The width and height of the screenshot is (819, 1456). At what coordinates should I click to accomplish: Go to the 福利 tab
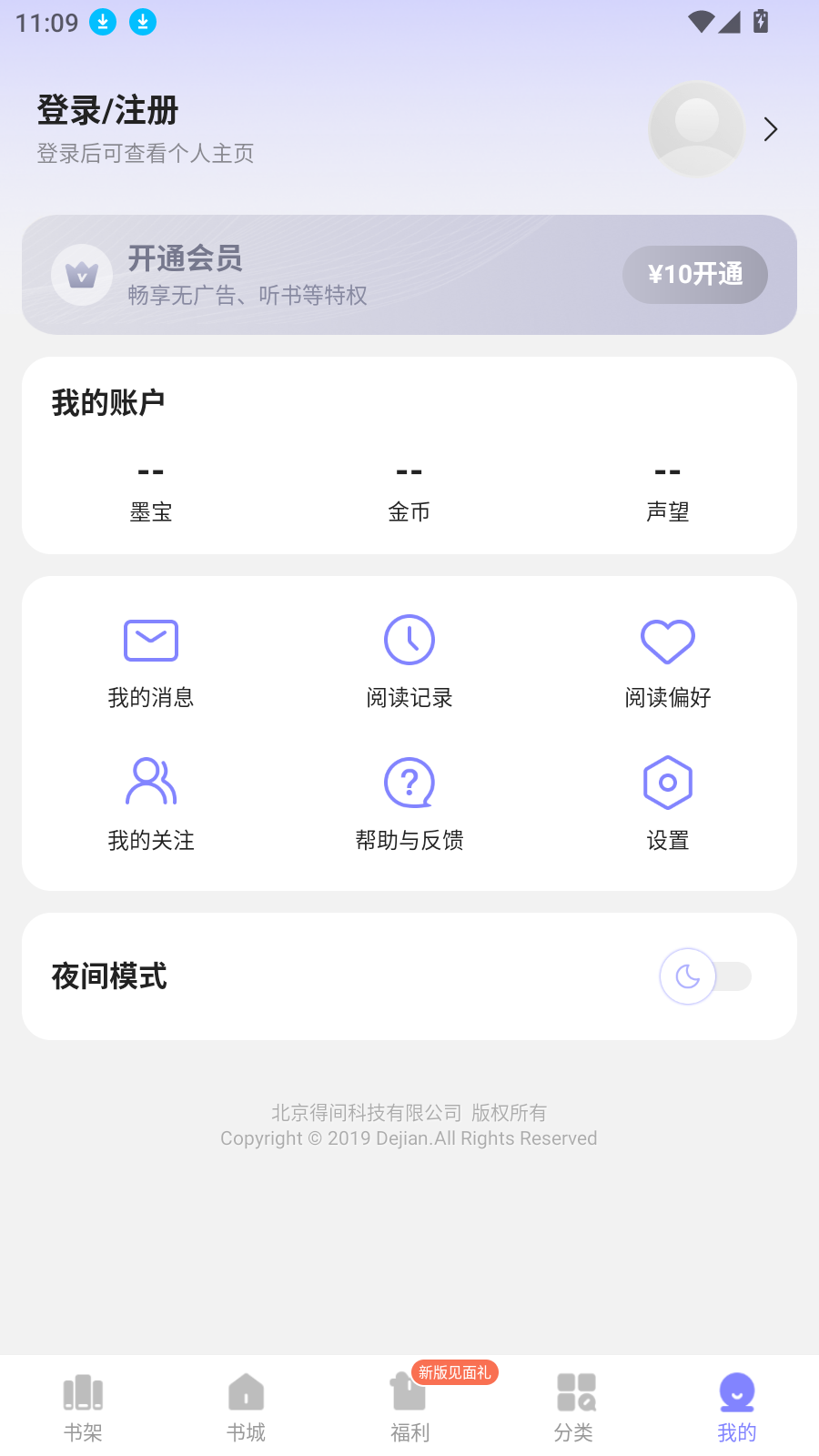coord(409,1407)
